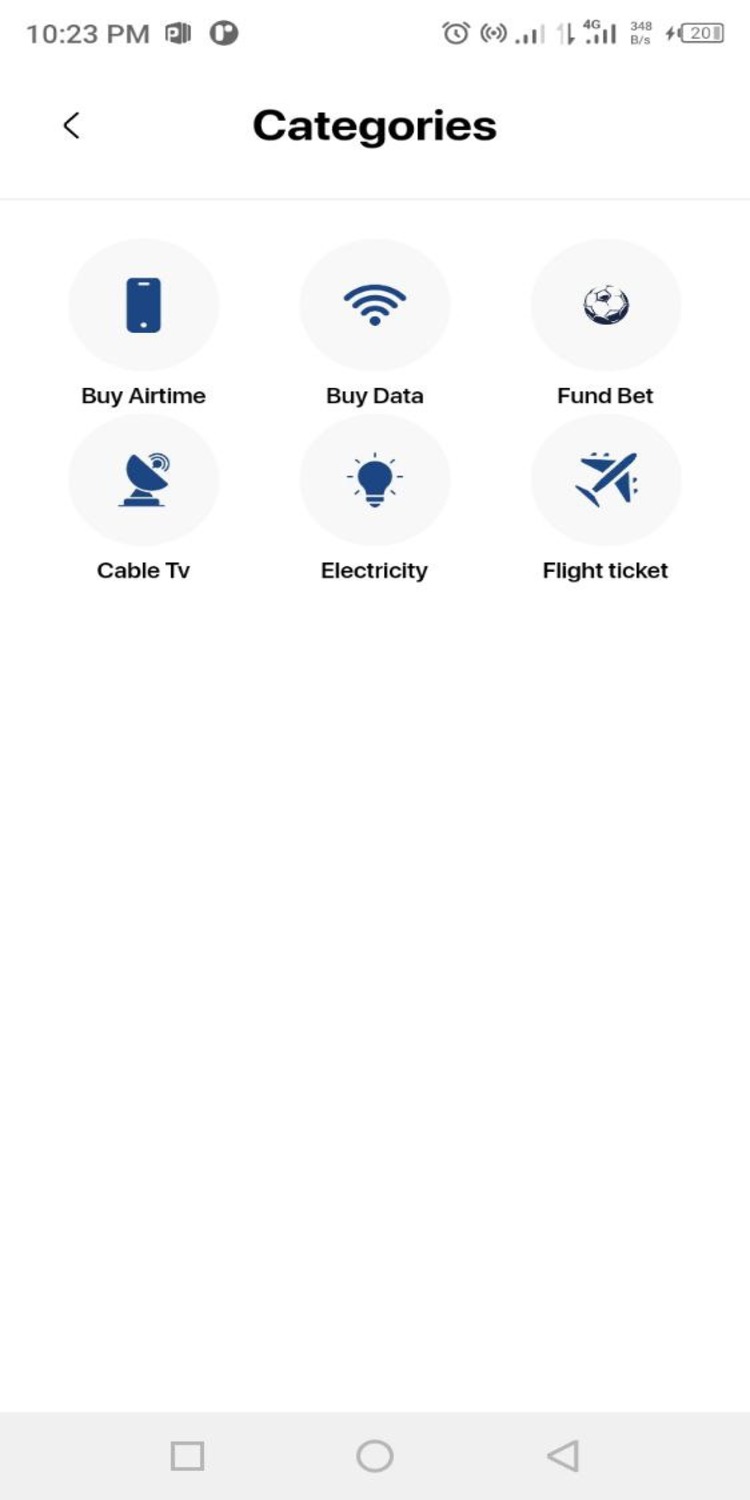Image resolution: width=750 pixels, height=1500 pixels.
Task: Choose Fund Bet with the football icon
Action: tap(606, 305)
